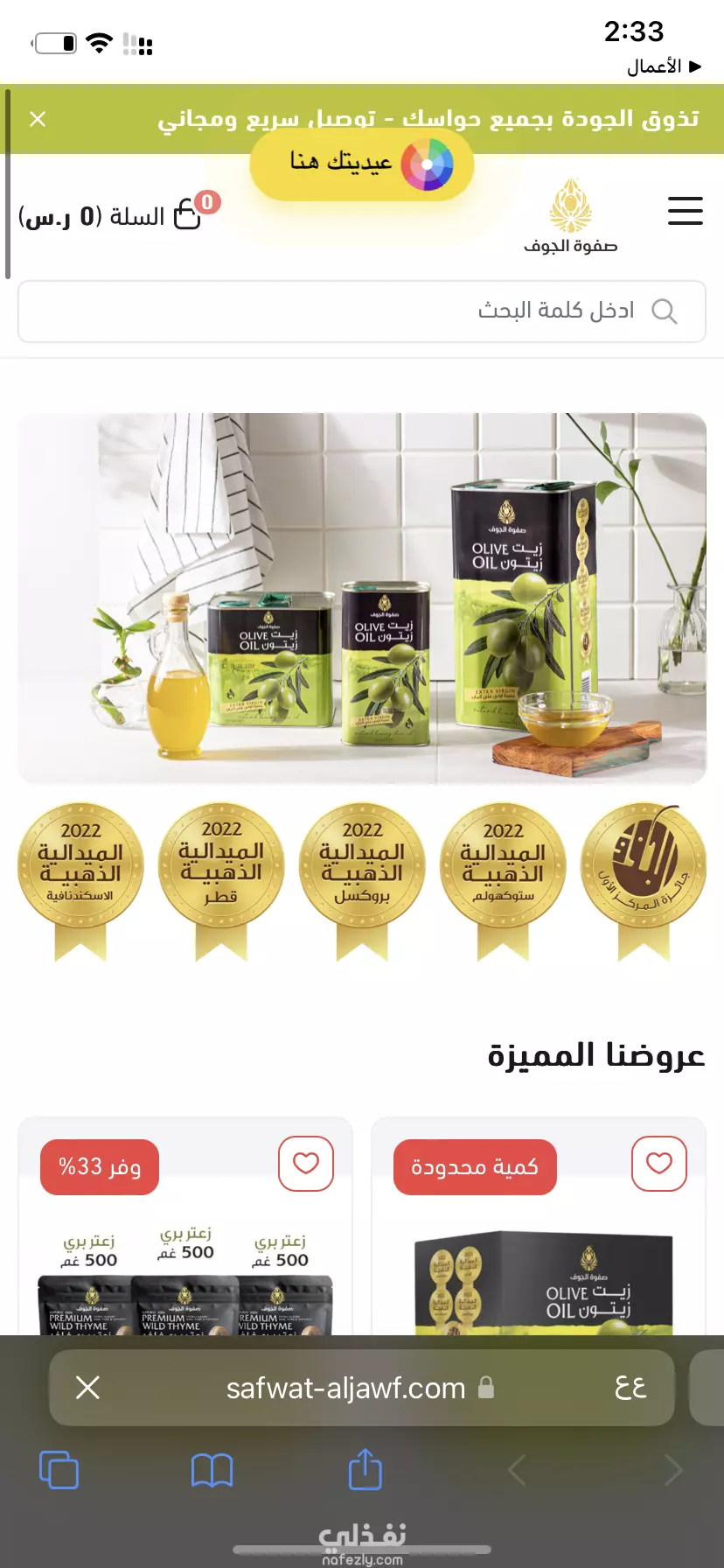Open the hamburger menu
Screen dimensions: 724x1568
coord(685,211)
